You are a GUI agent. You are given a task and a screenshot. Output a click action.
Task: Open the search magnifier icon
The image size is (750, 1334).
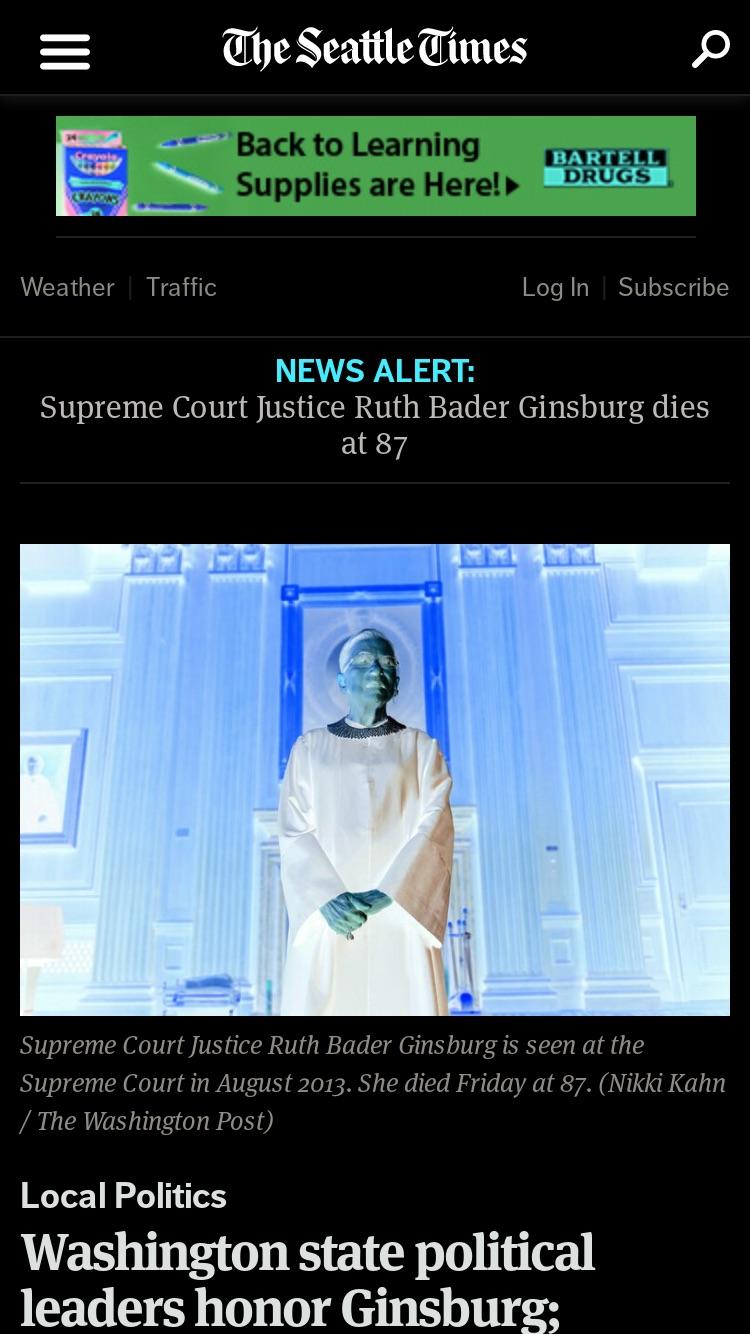click(710, 49)
